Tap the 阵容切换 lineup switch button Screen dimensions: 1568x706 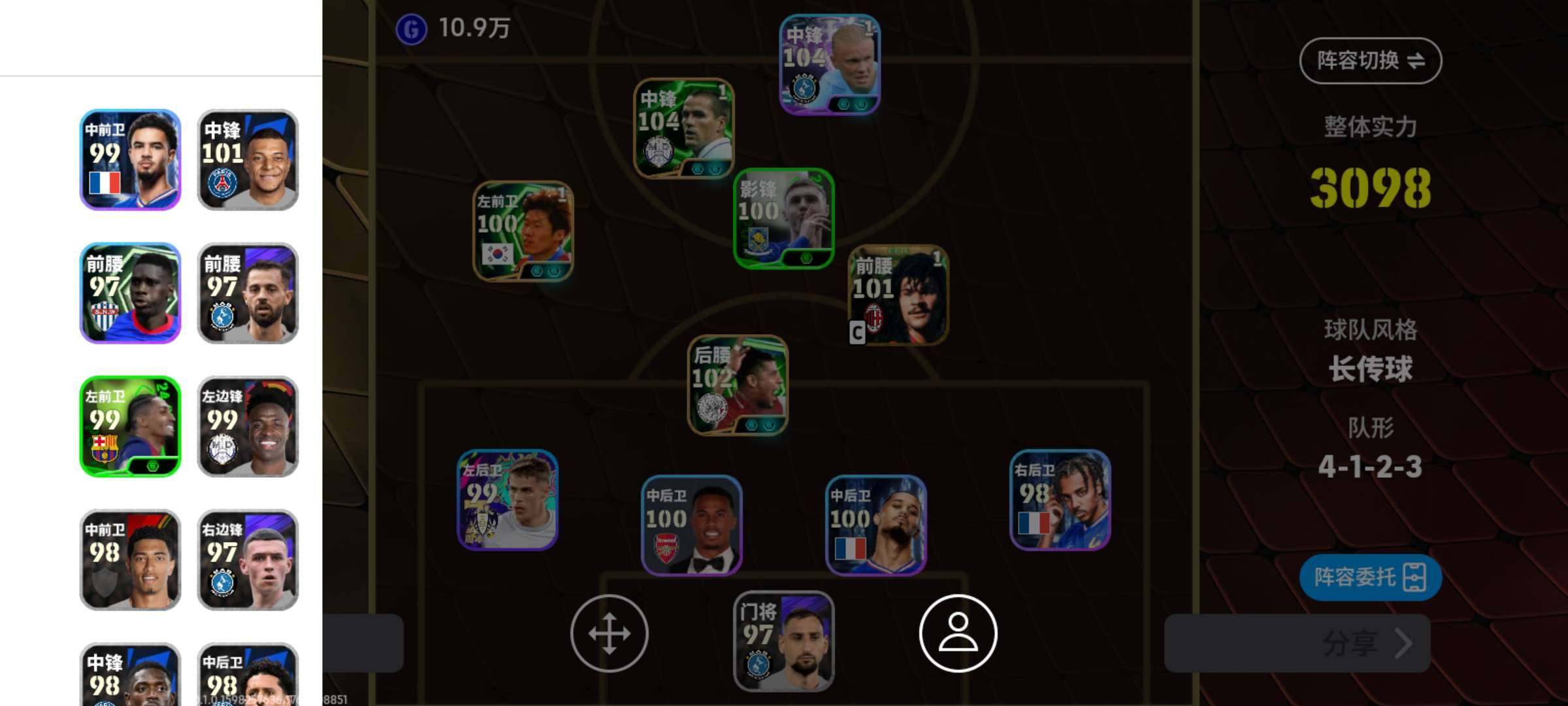[1370, 61]
